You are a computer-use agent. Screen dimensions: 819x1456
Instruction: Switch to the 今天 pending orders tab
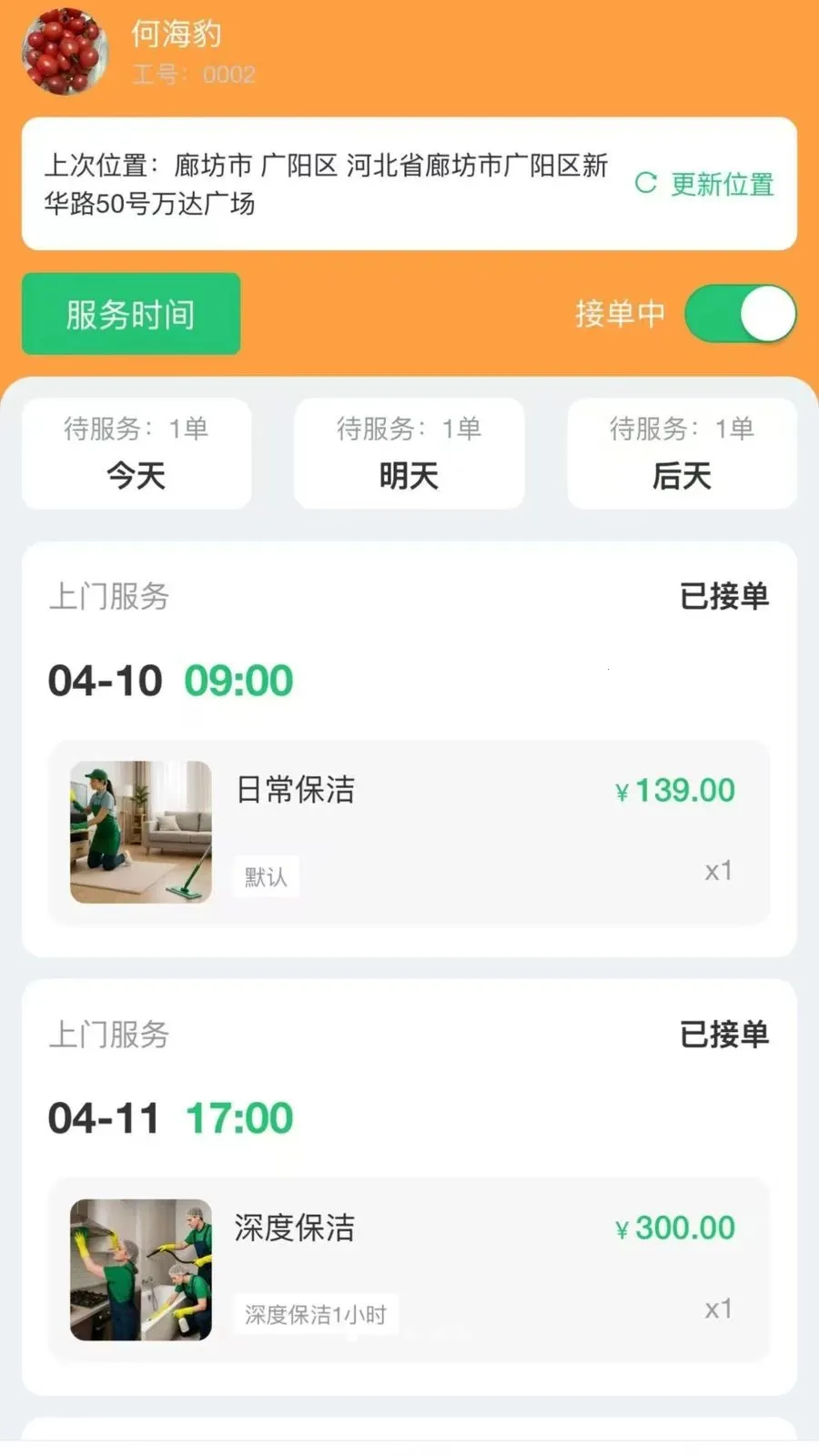(136, 475)
